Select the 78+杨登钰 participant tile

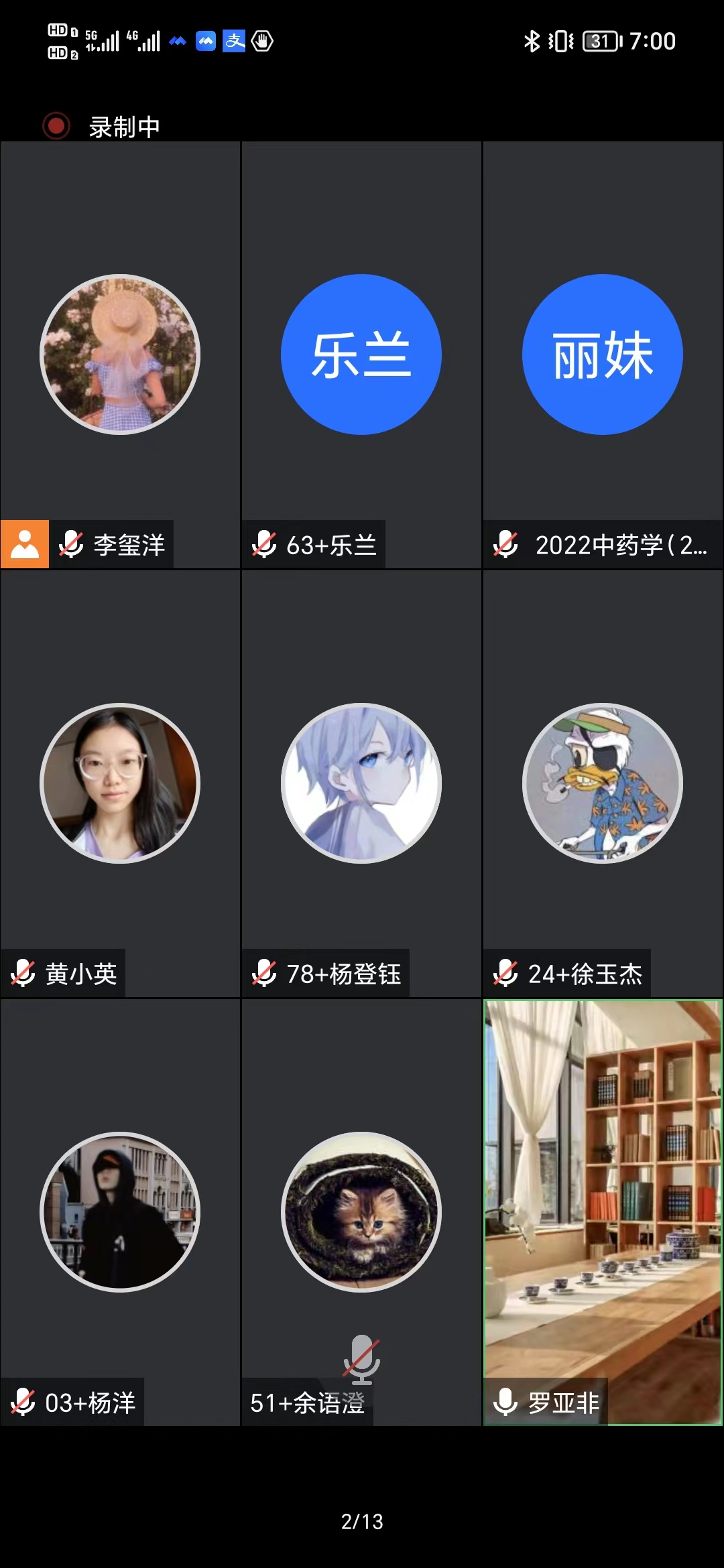coord(361,783)
